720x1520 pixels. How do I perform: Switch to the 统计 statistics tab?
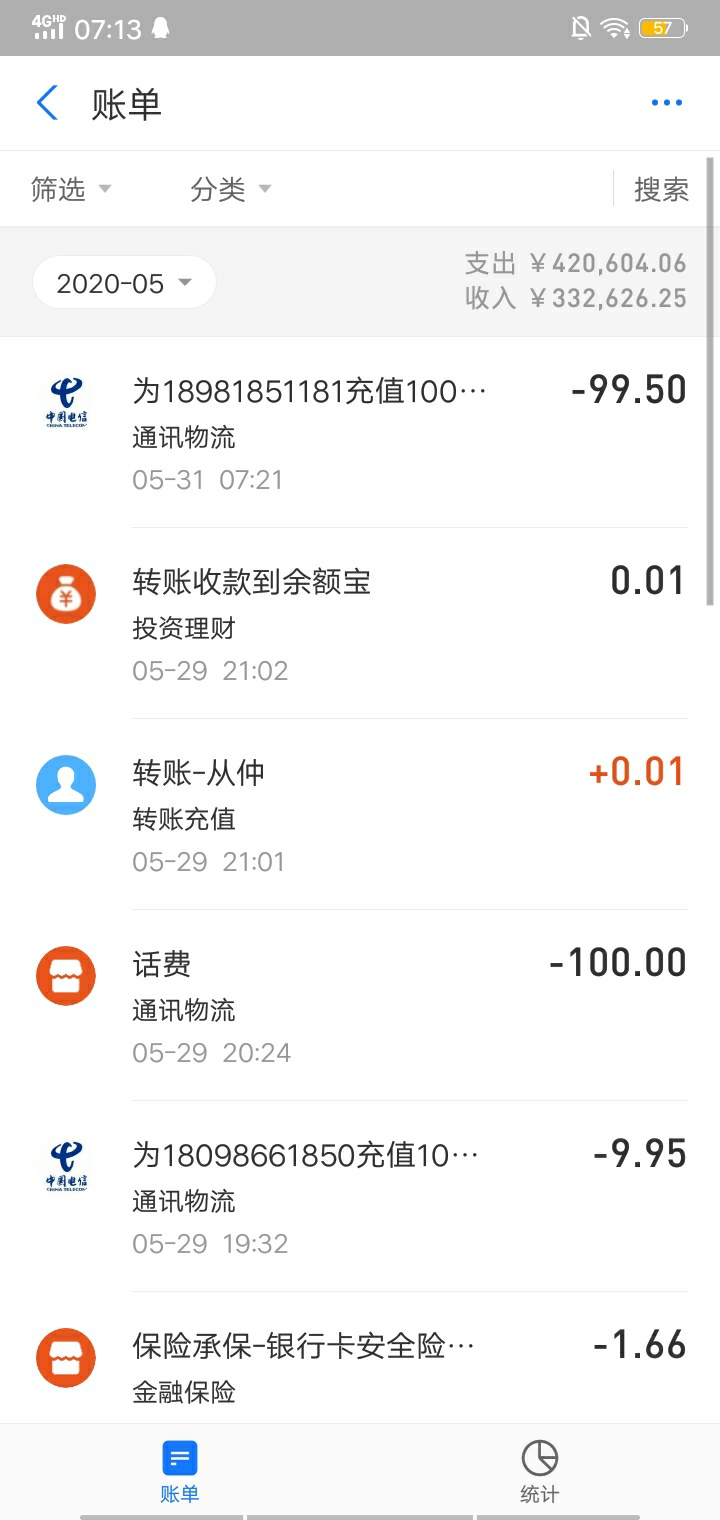pos(539,1472)
